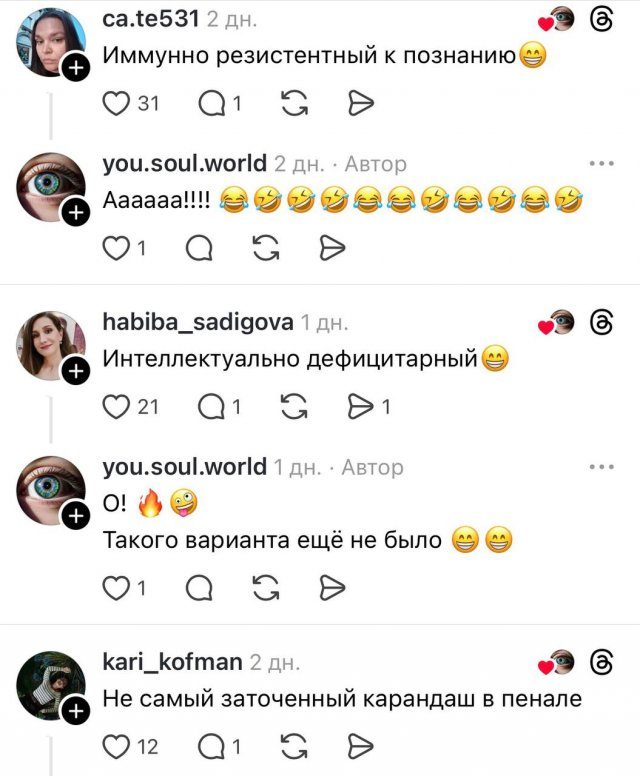Like kari_kofman's comment

click(118, 745)
